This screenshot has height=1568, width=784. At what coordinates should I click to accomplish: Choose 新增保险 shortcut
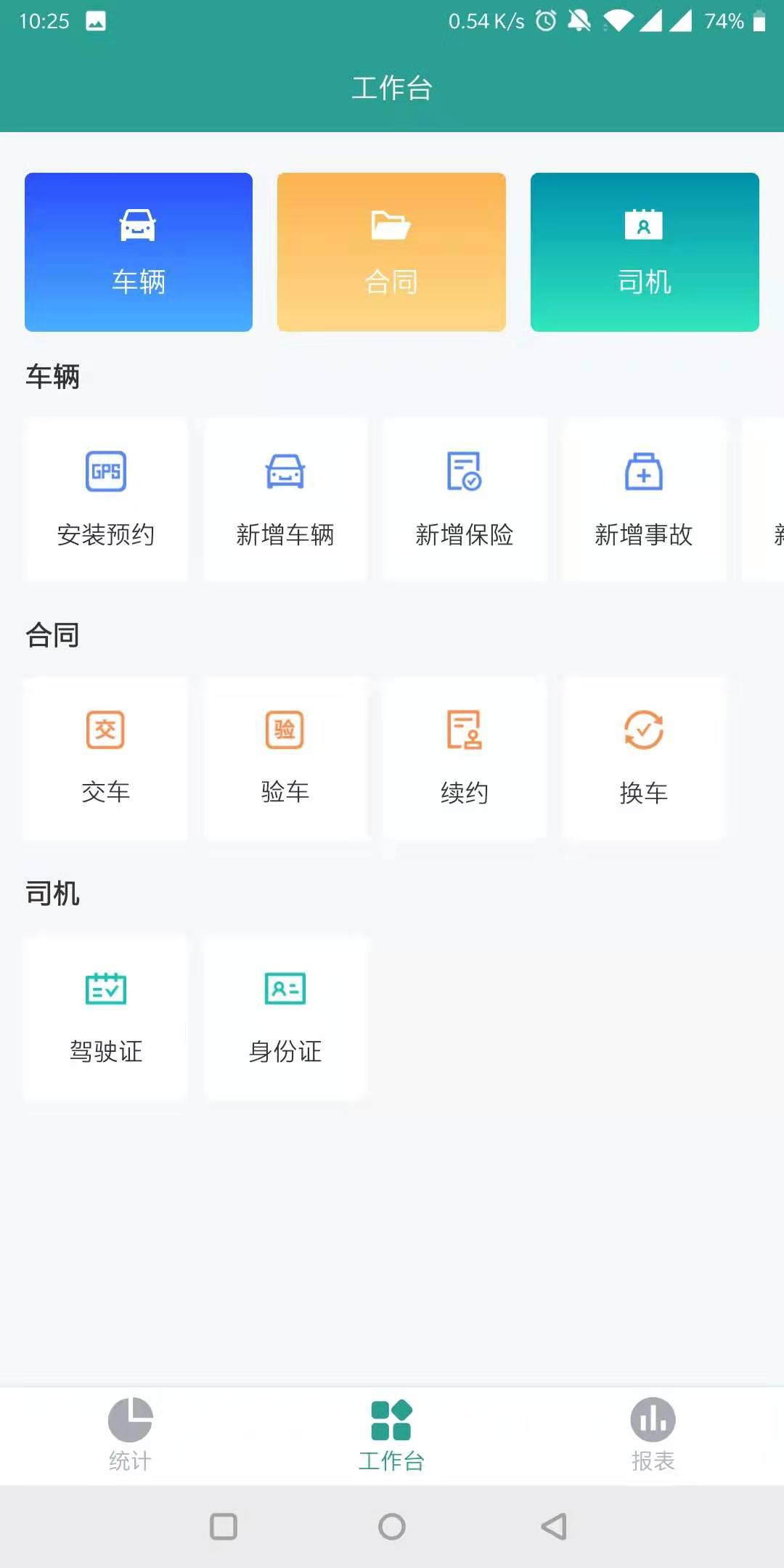point(465,499)
